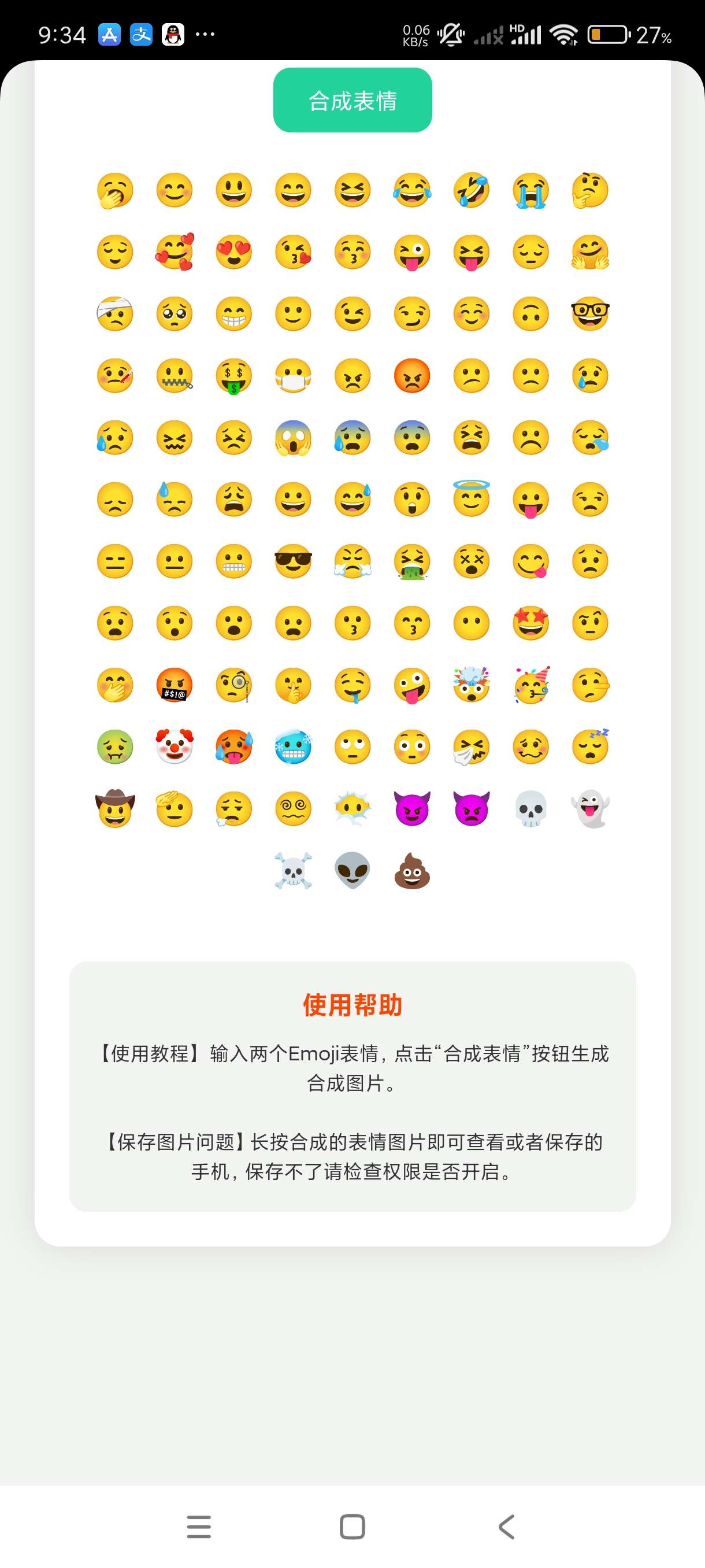Select the ghost emoji
Viewport: 705px width, 1568px height.
590,809
